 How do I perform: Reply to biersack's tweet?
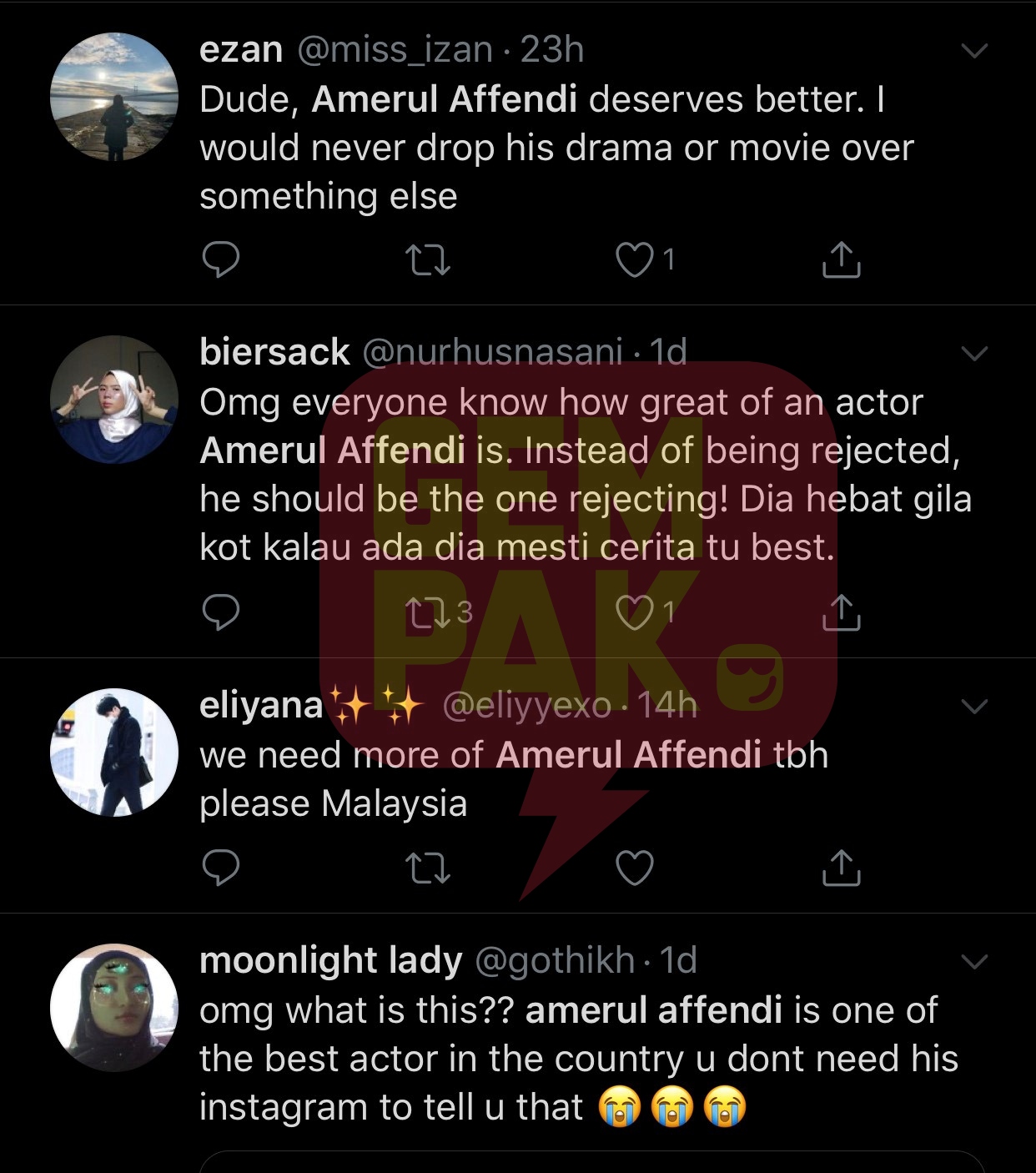(221, 612)
